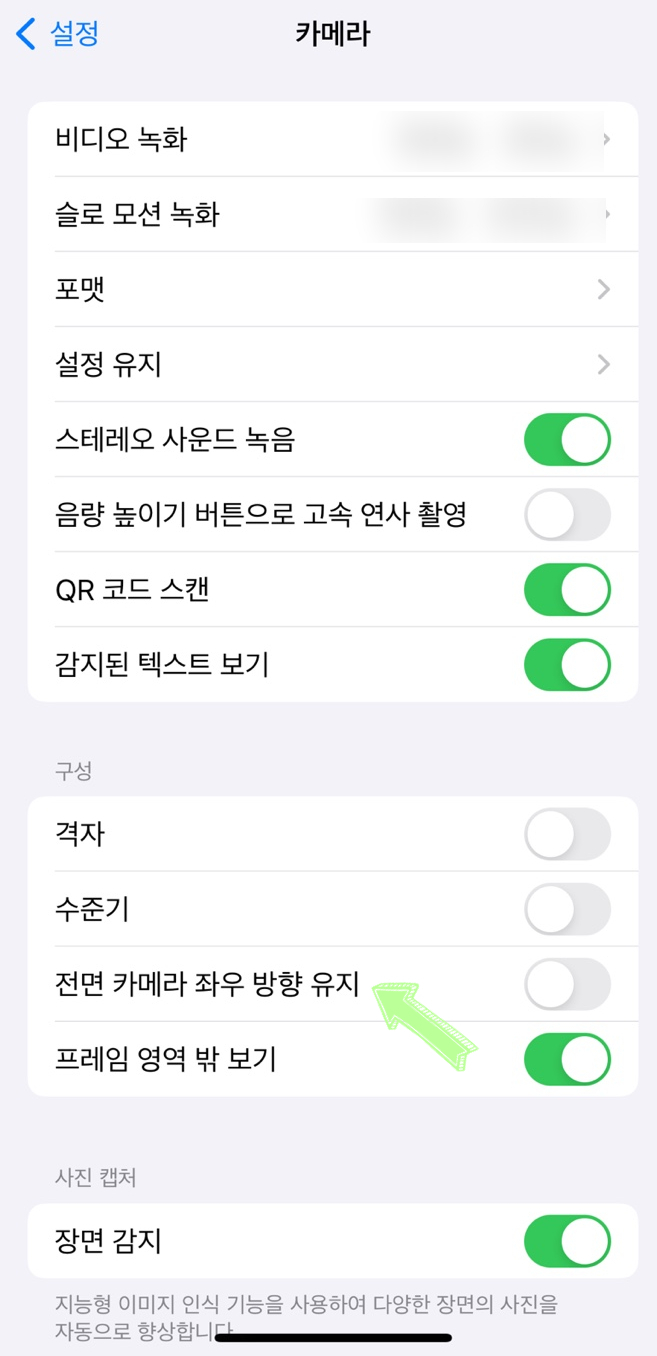Open 설정 유지 options

point(332,364)
